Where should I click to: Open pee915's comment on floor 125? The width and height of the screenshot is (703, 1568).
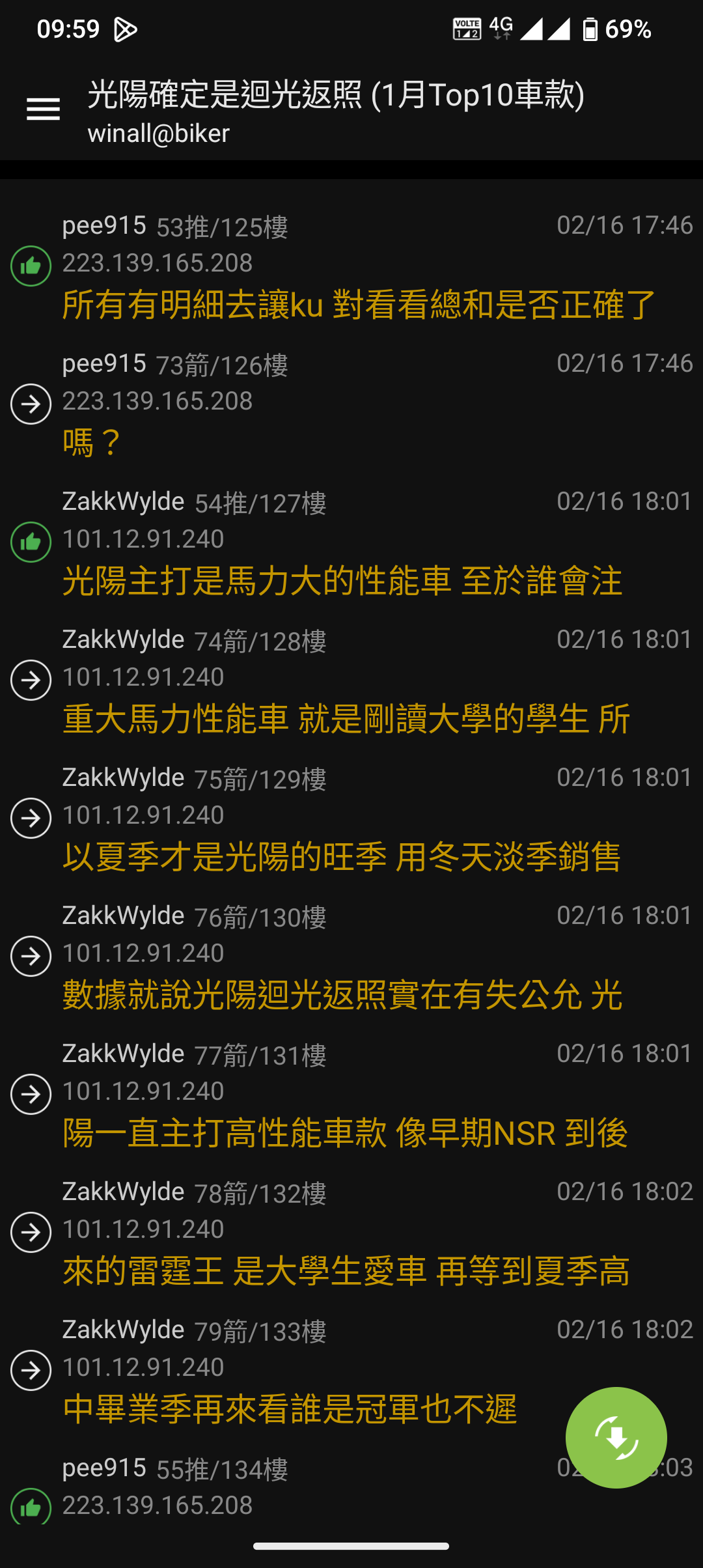[x=351, y=266]
